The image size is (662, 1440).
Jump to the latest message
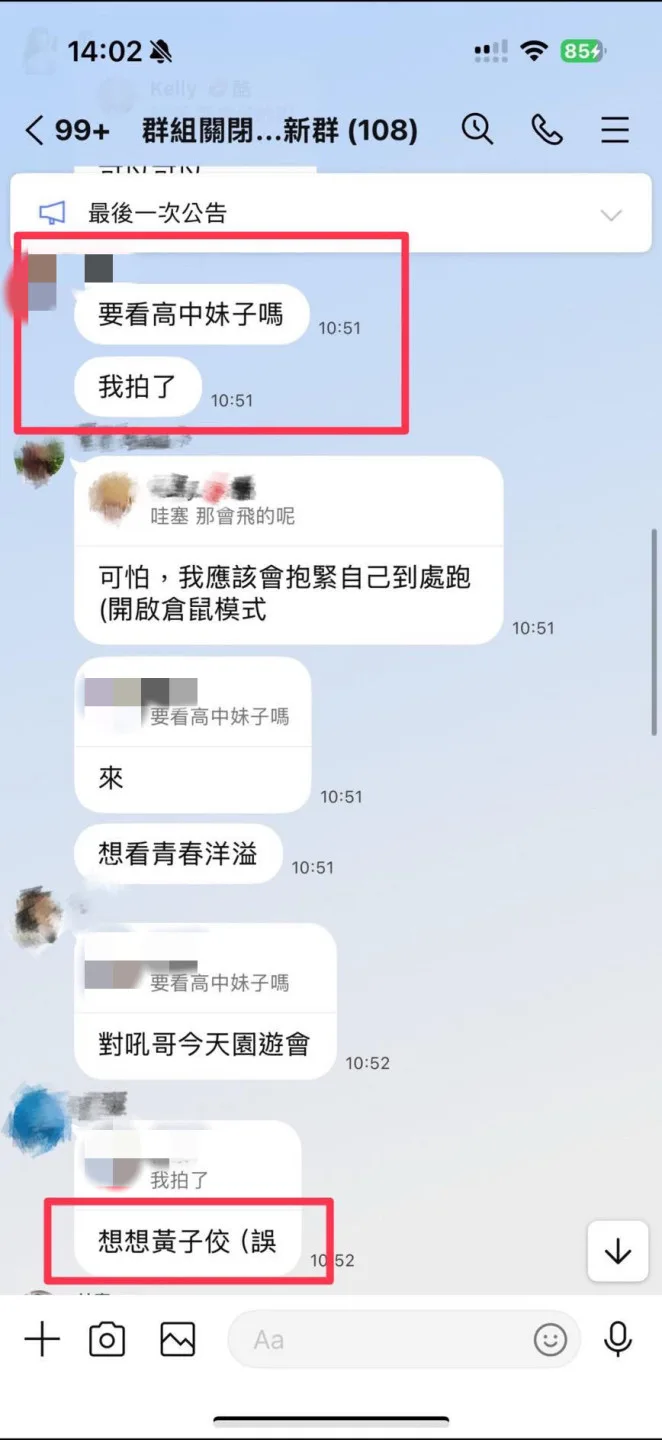[617, 1251]
